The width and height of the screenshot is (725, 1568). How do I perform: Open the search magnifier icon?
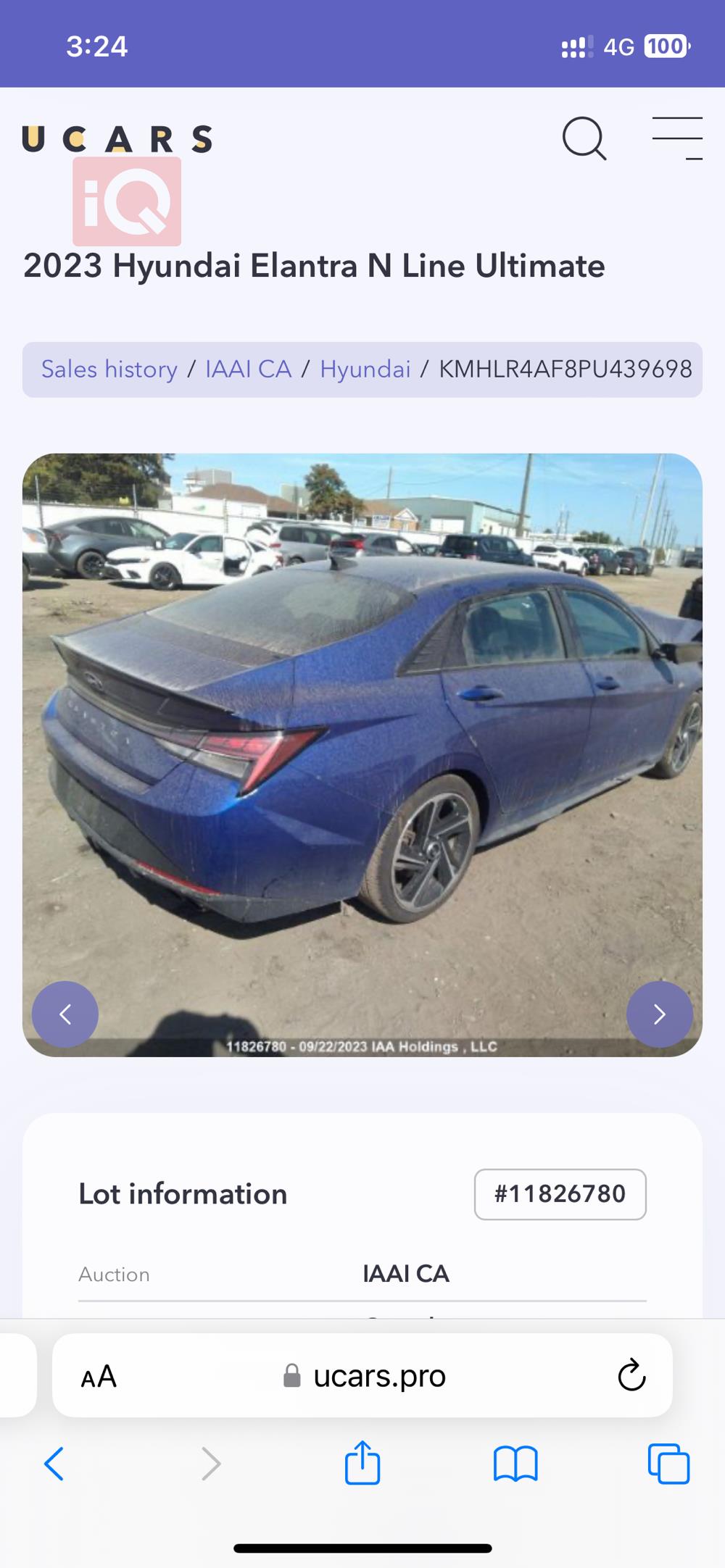tap(584, 138)
